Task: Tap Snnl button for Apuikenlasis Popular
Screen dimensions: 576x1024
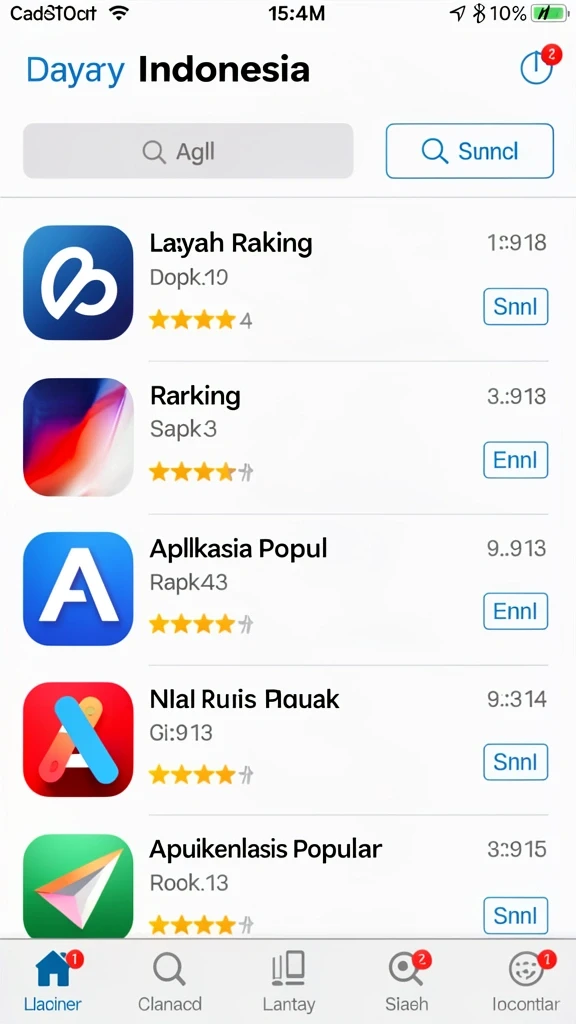Action: tap(515, 916)
